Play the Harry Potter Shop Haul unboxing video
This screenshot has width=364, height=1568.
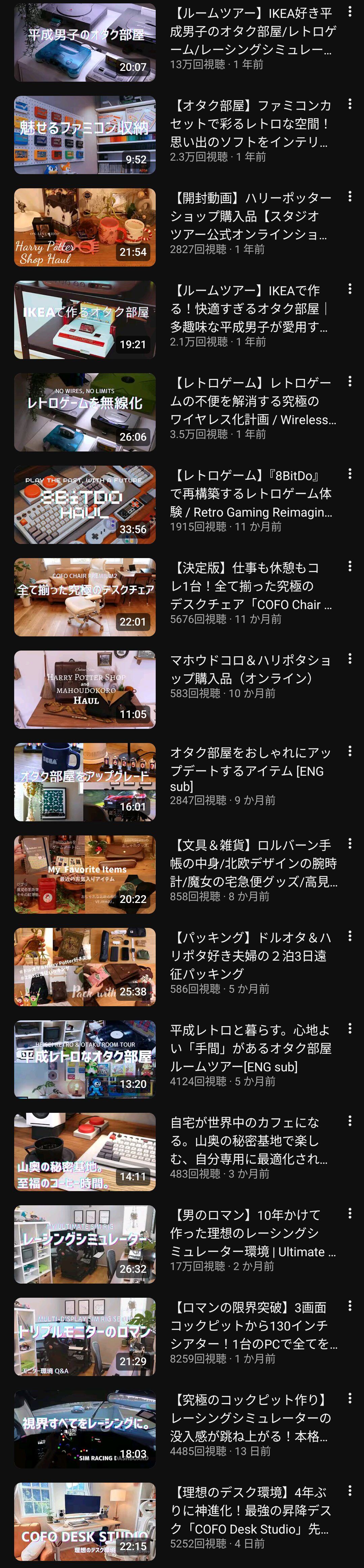point(85,227)
